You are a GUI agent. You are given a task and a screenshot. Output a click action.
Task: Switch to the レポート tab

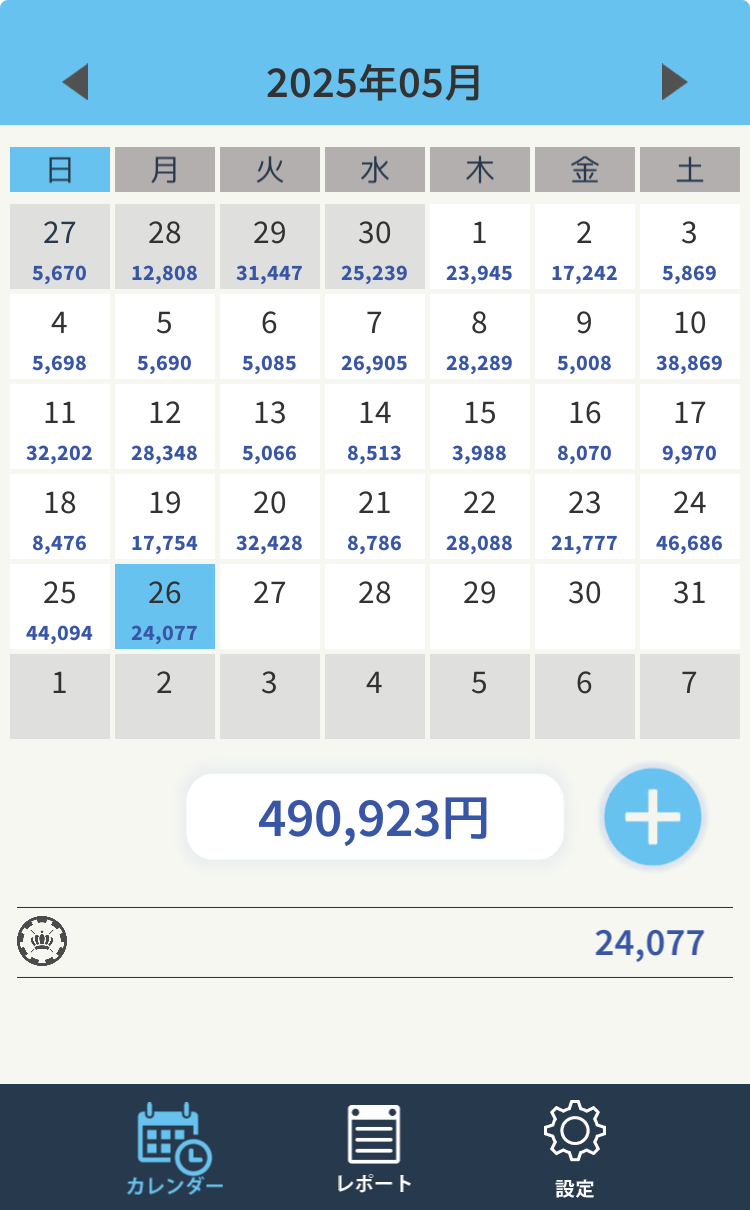coord(374,1148)
